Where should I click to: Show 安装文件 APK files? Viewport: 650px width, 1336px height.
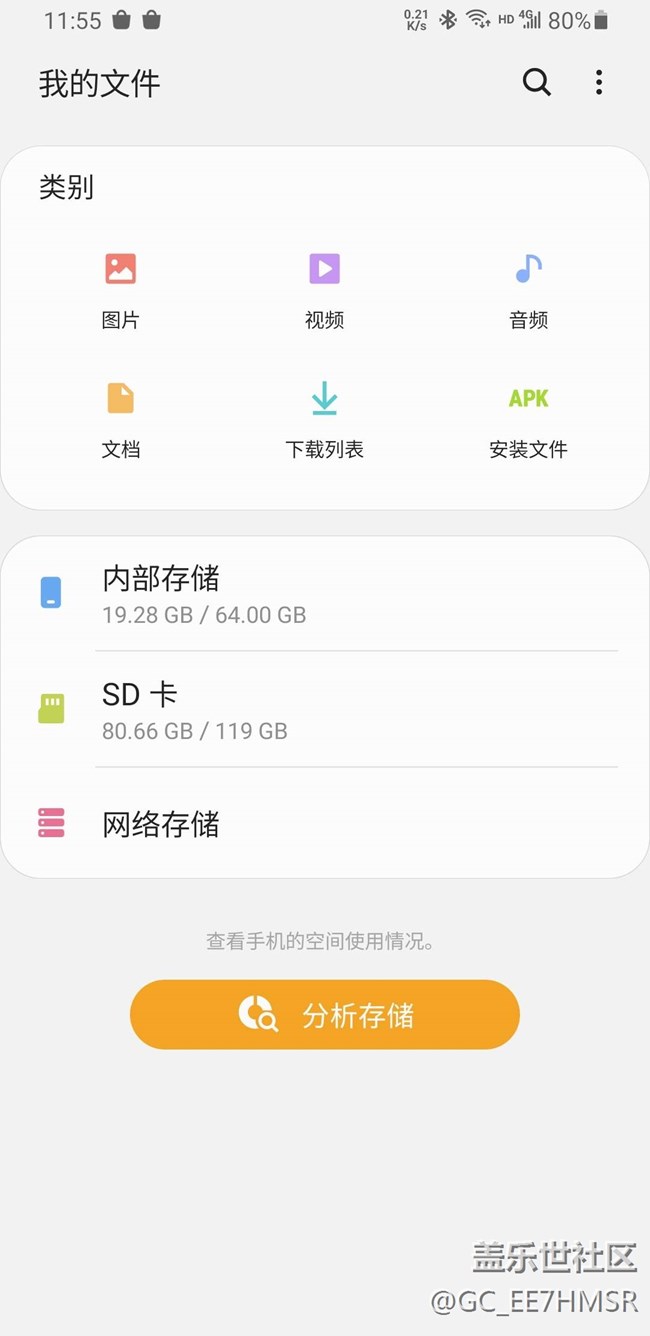click(x=528, y=418)
